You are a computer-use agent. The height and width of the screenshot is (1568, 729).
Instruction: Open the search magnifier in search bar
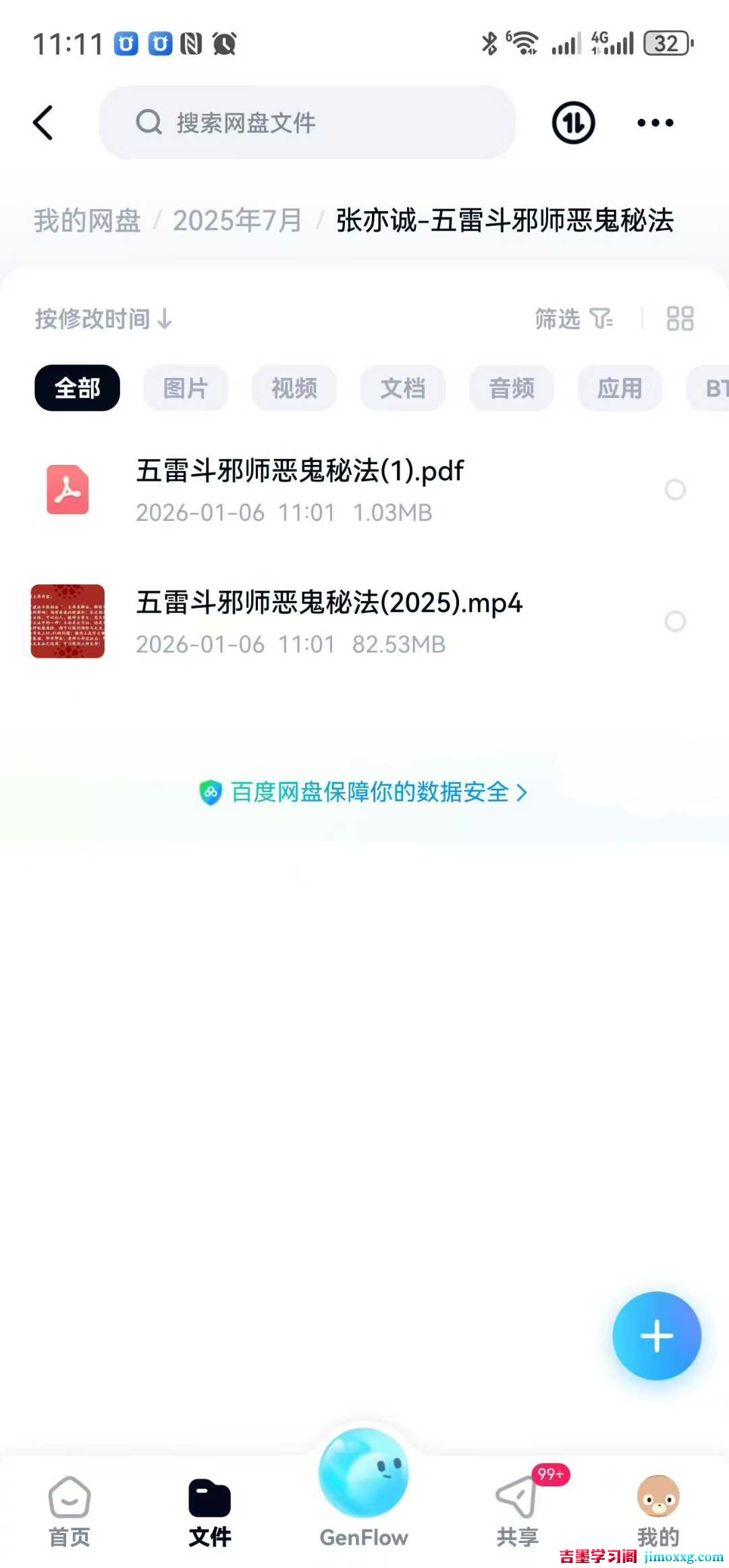[148, 123]
